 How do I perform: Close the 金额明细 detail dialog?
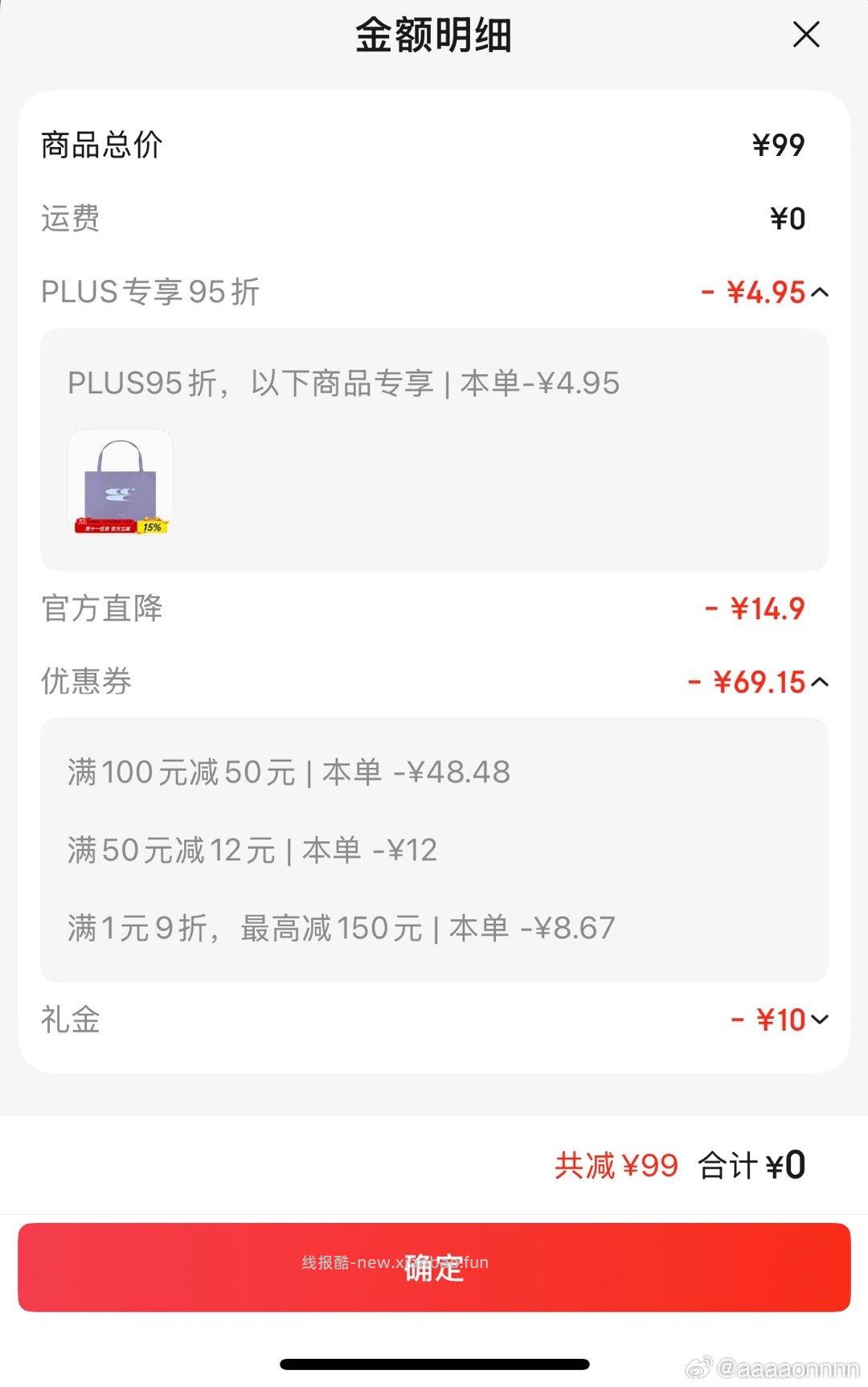pos(806,35)
